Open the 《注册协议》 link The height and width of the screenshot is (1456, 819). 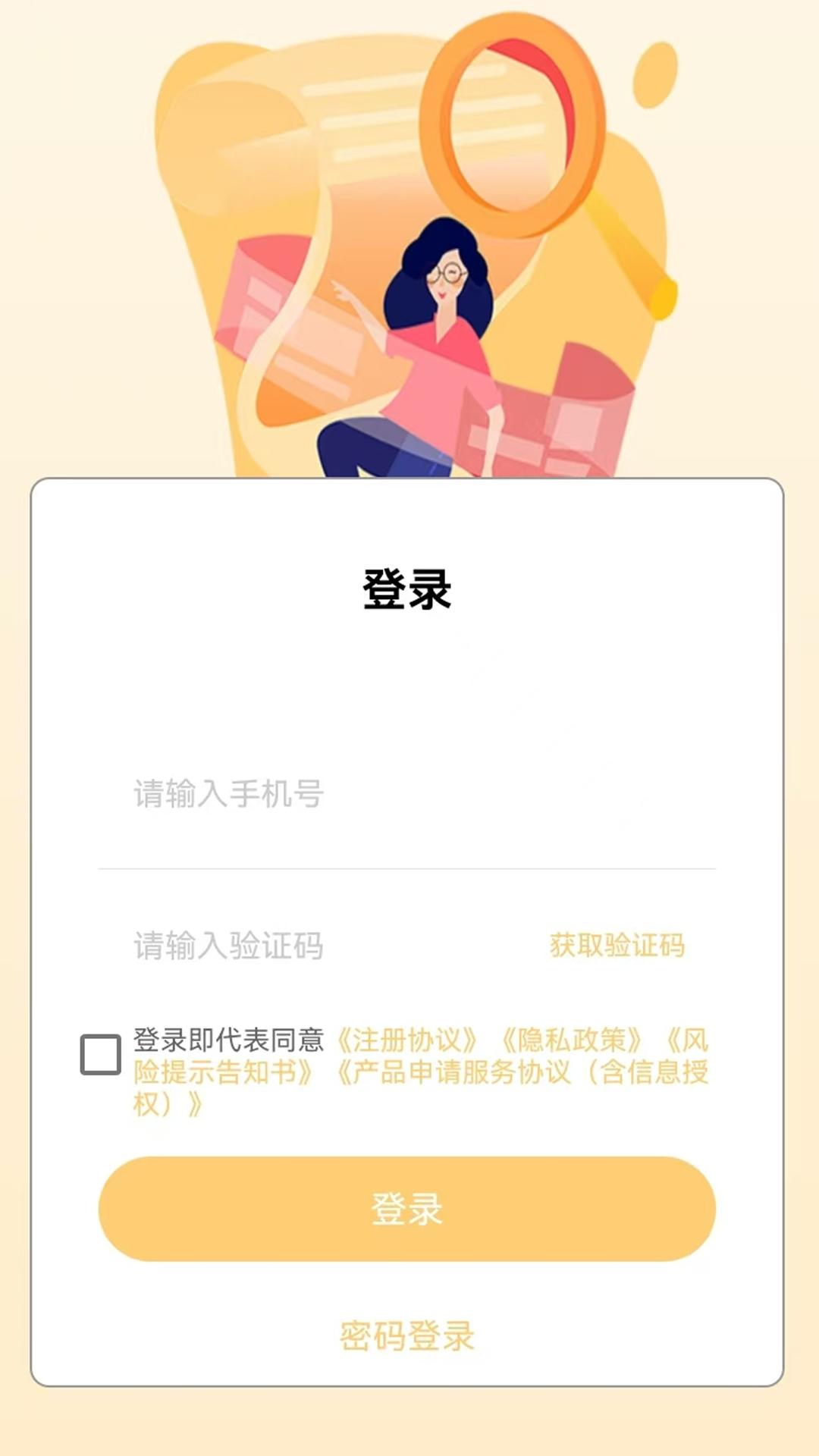pyautogui.click(x=407, y=1040)
